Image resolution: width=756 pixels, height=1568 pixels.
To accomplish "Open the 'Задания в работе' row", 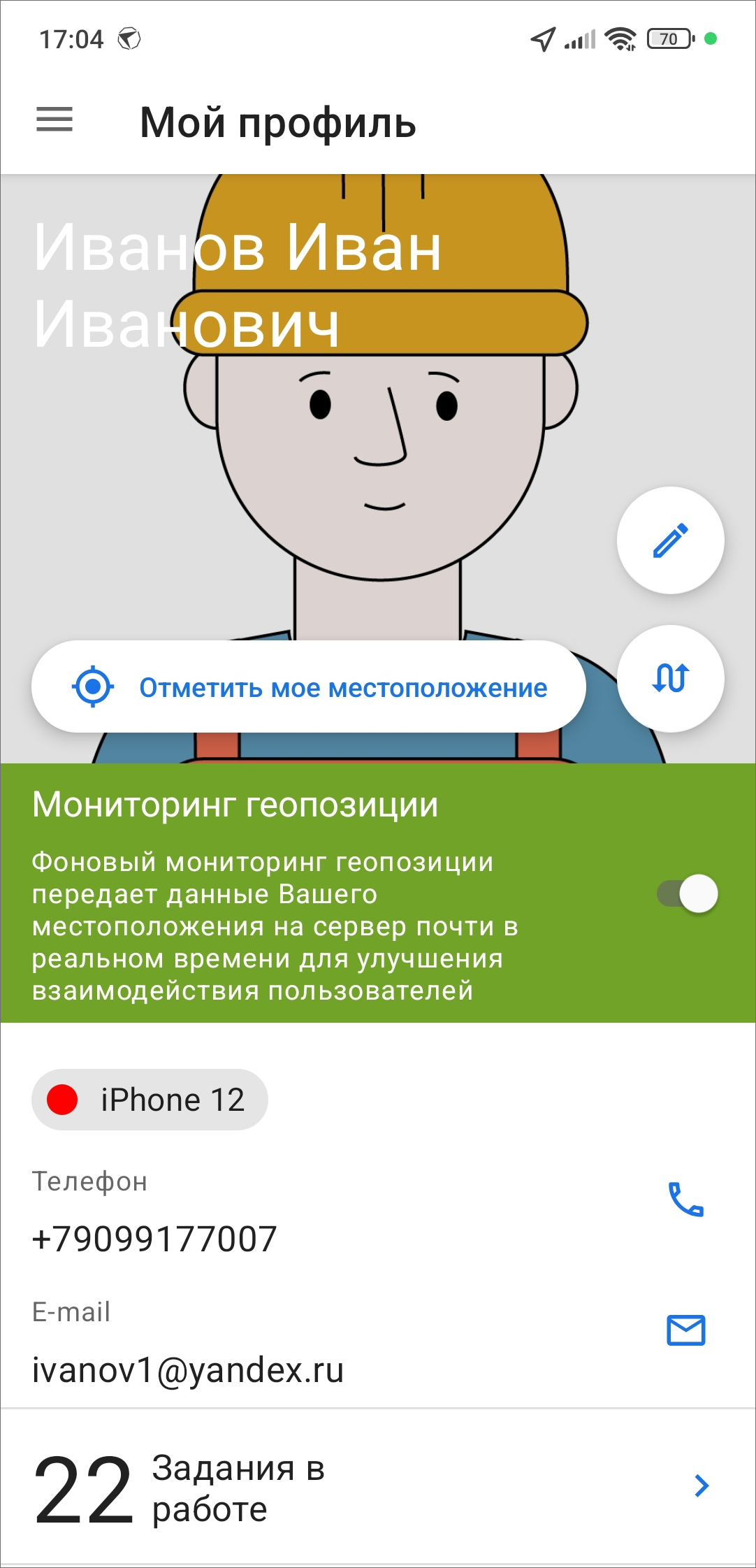I will coord(377,1486).
